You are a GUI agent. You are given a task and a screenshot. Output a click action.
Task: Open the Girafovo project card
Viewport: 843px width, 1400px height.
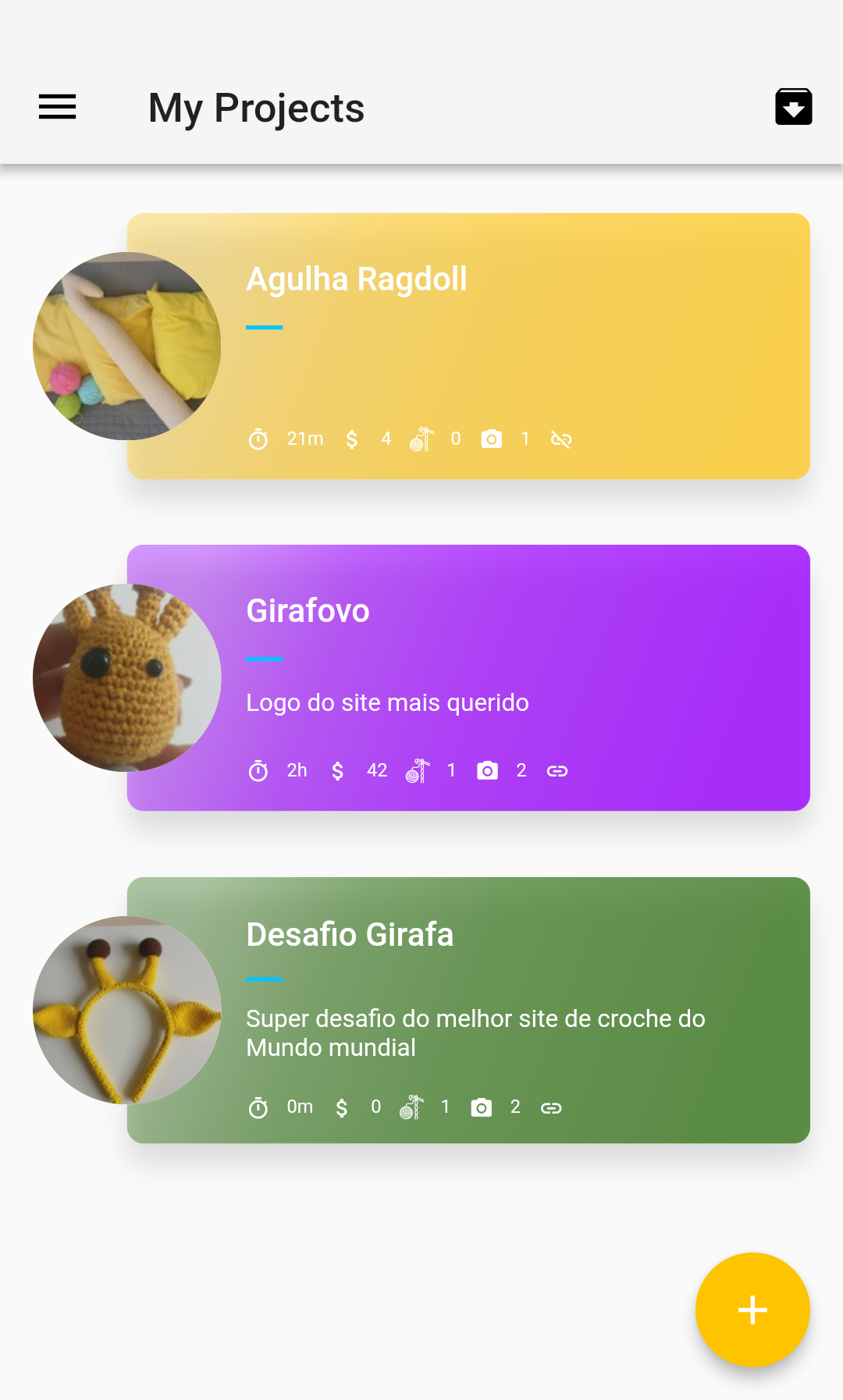click(x=468, y=677)
